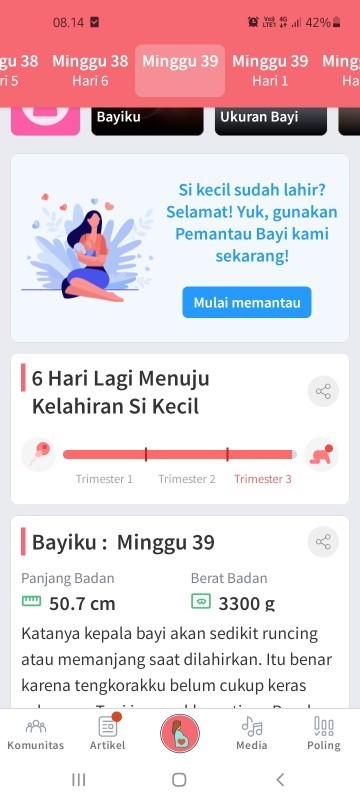The image size is (360, 800).
Task: Open the Komunitas tab
Action: (x=36, y=734)
